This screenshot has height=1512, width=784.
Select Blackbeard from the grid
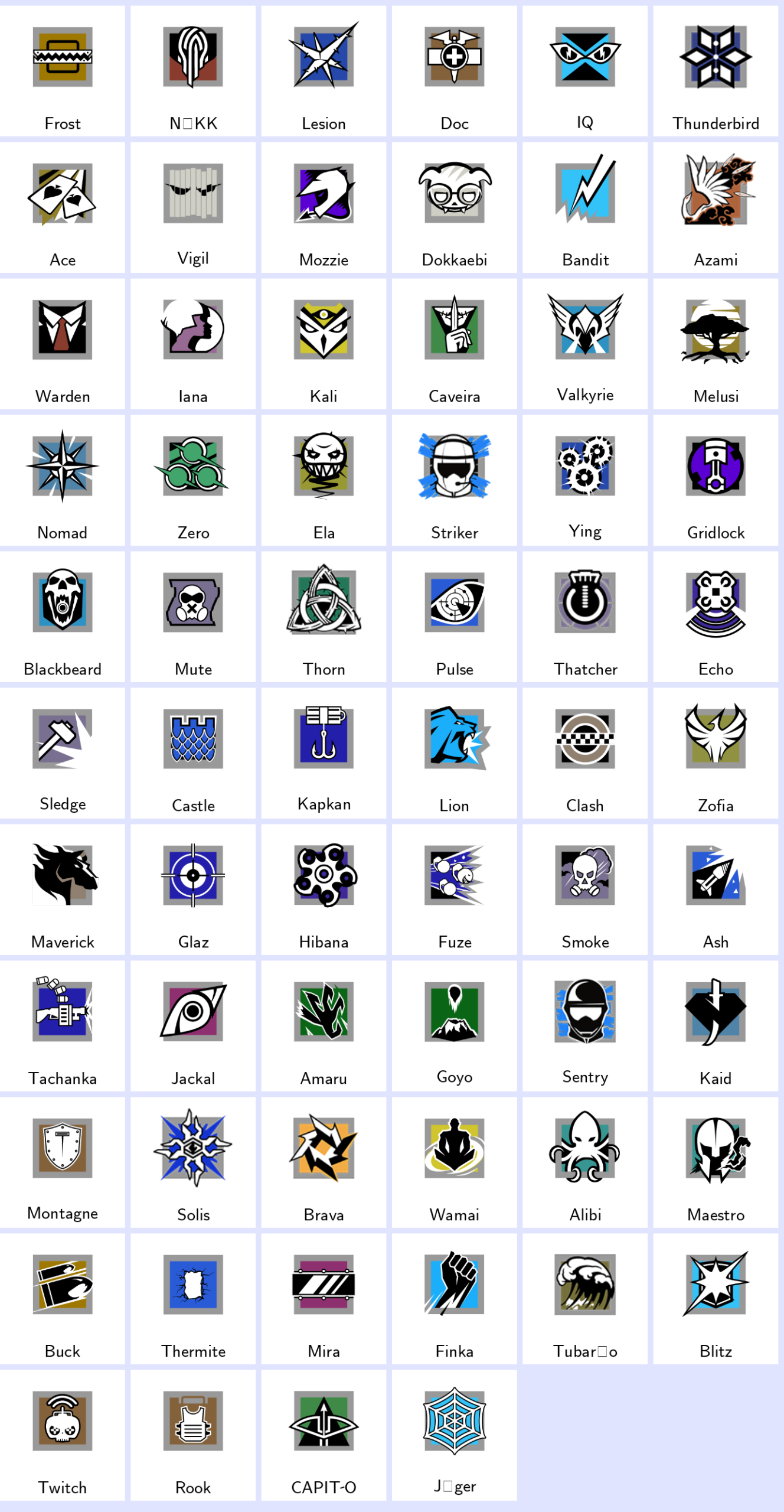click(x=62, y=617)
